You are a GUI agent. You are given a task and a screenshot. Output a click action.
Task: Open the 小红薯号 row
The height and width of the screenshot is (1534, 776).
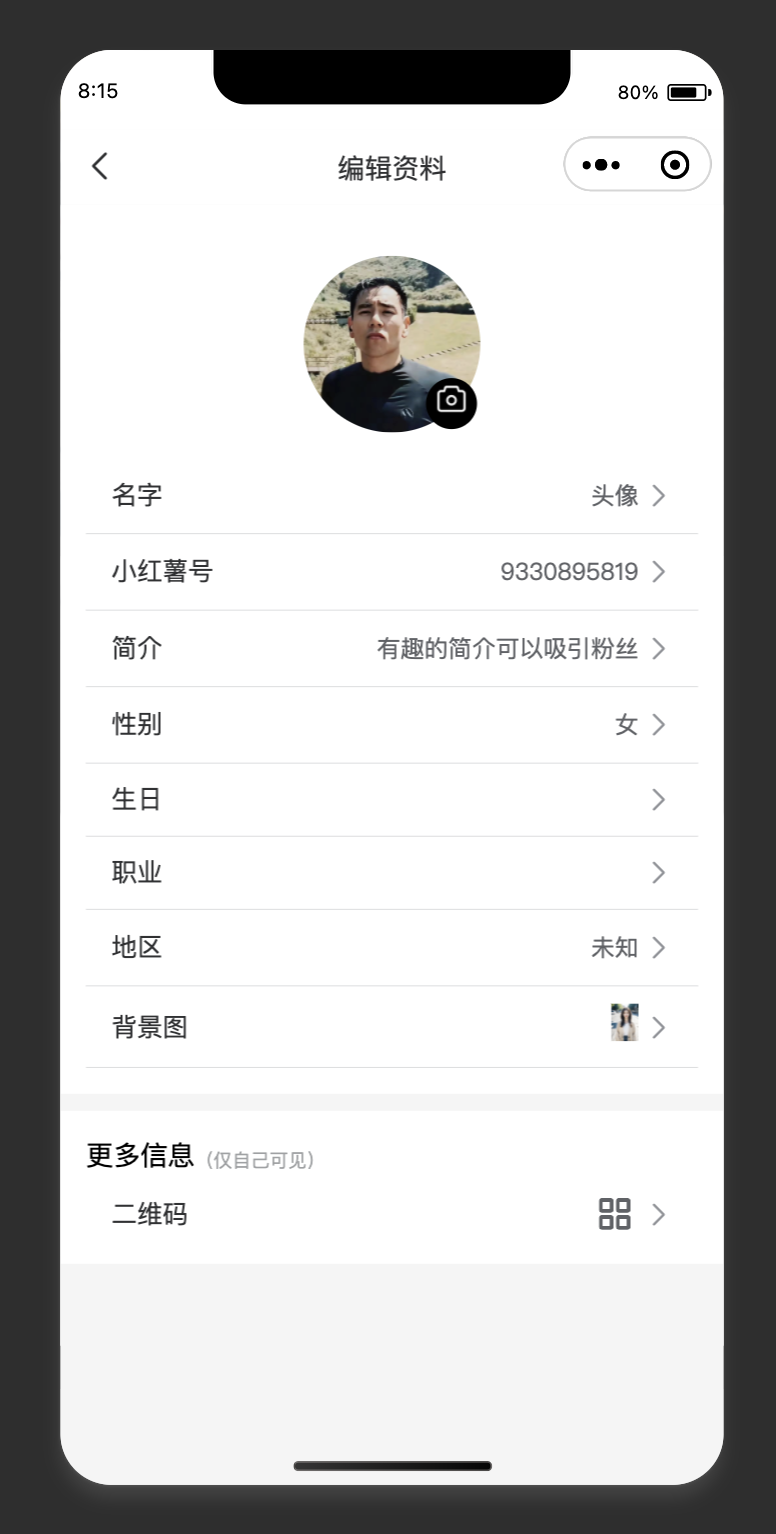click(x=391, y=572)
